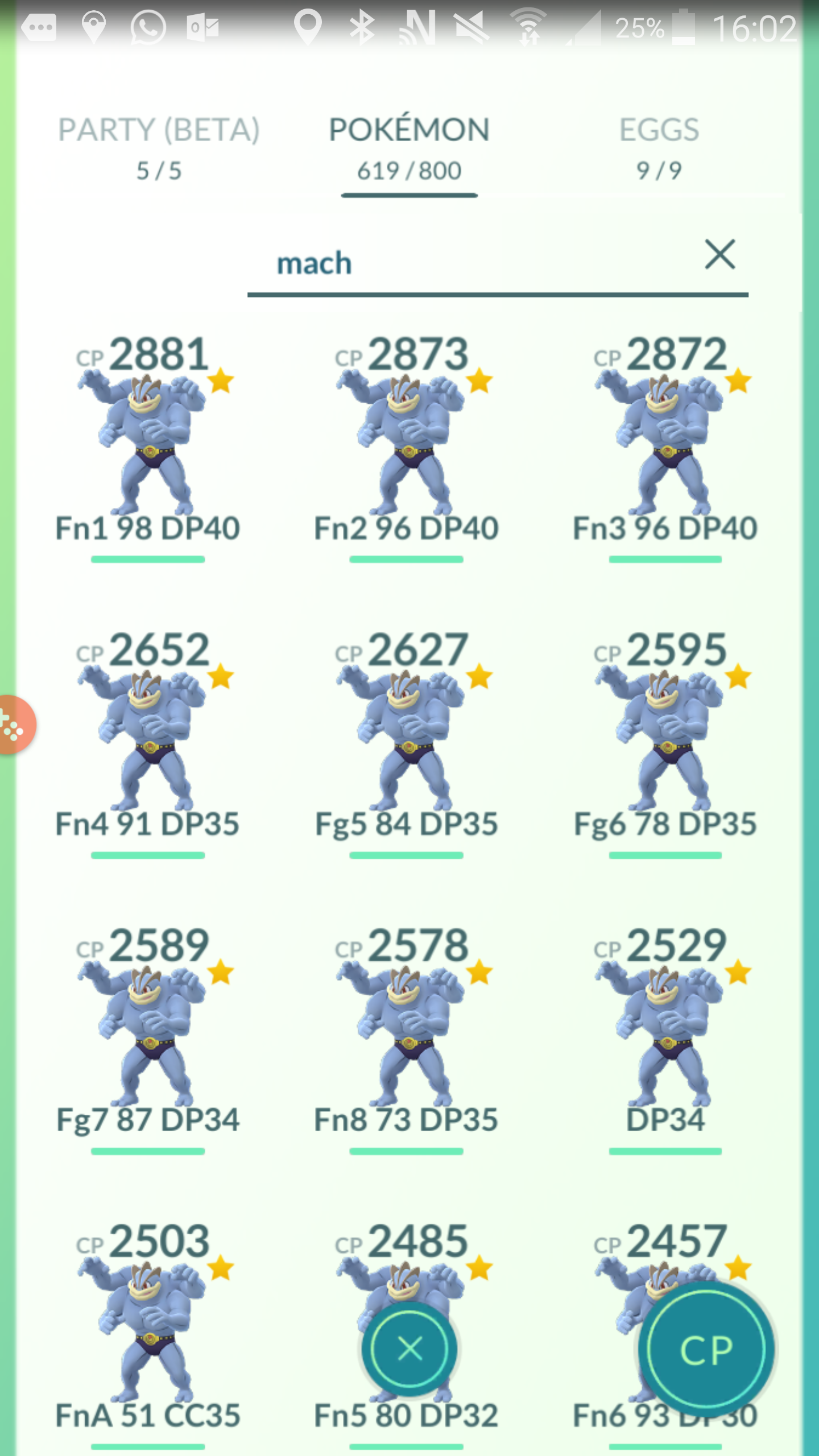The image size is (819, 1456).
Task: Open the CP 2595 Machamp Fg6 78 DP35
Action: pyautogui.click(x=665, y=739)
